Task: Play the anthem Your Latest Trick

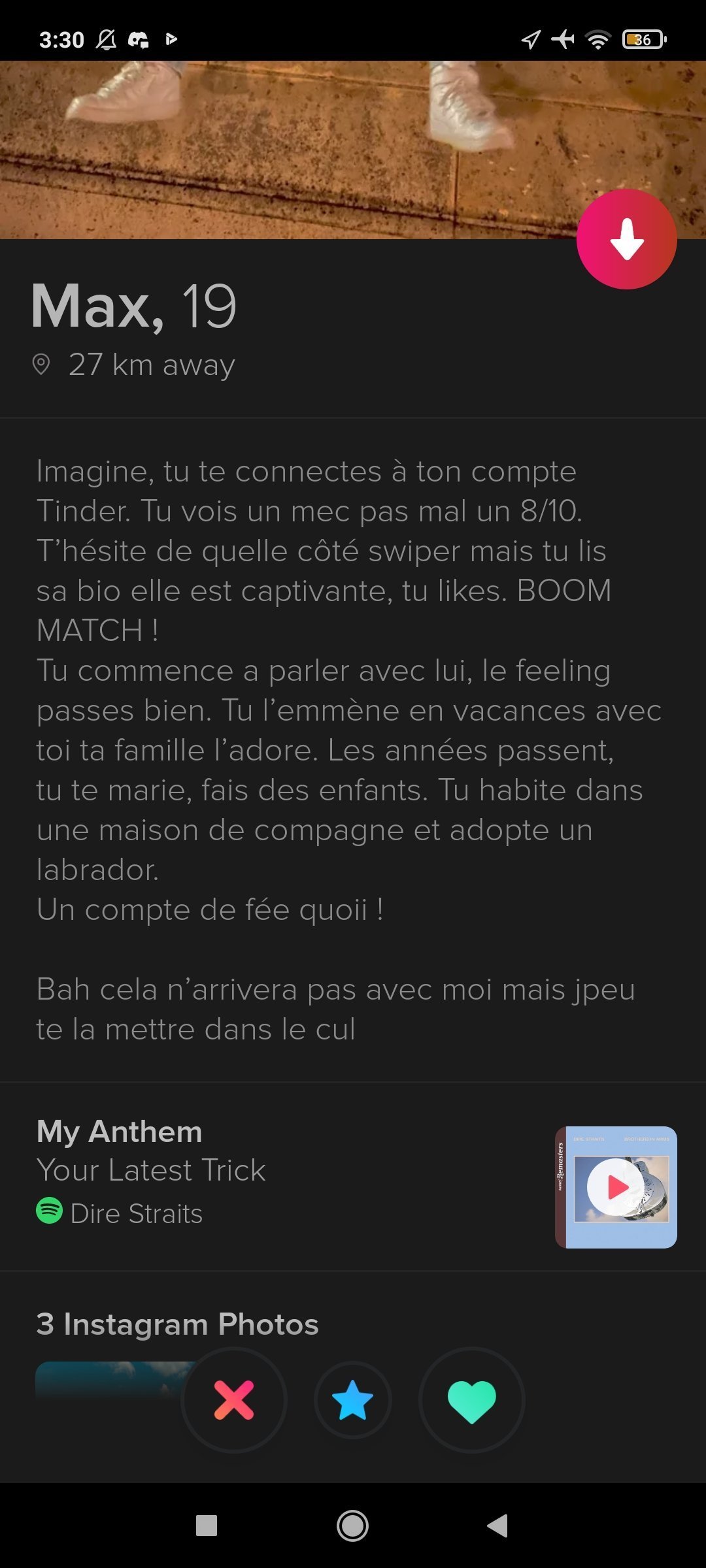Action: [615, 1186]
